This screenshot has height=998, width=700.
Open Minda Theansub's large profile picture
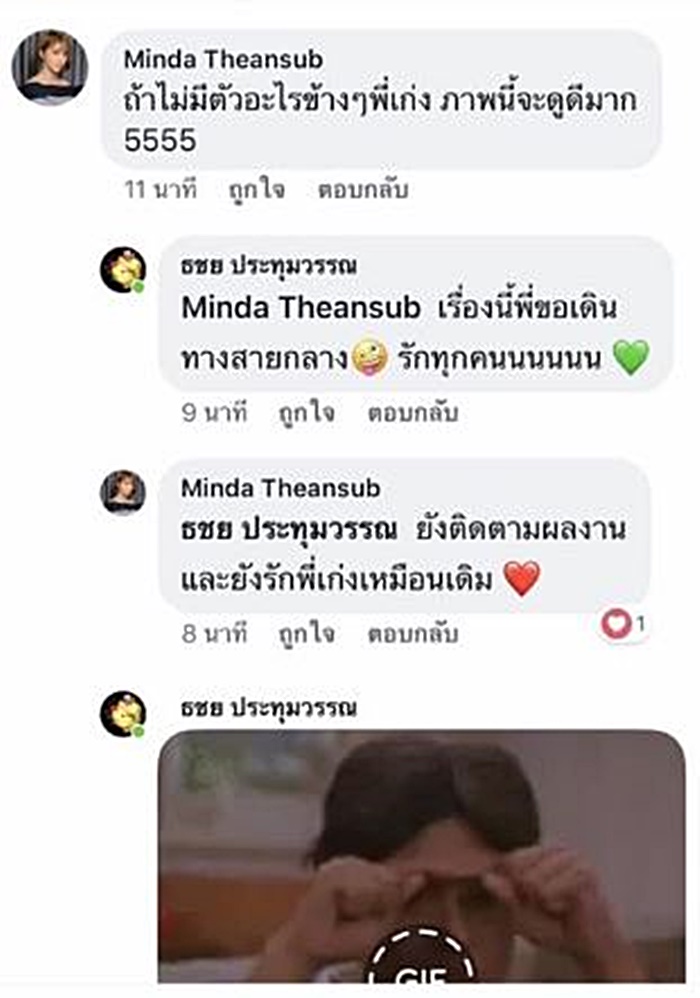pos(49,68)
